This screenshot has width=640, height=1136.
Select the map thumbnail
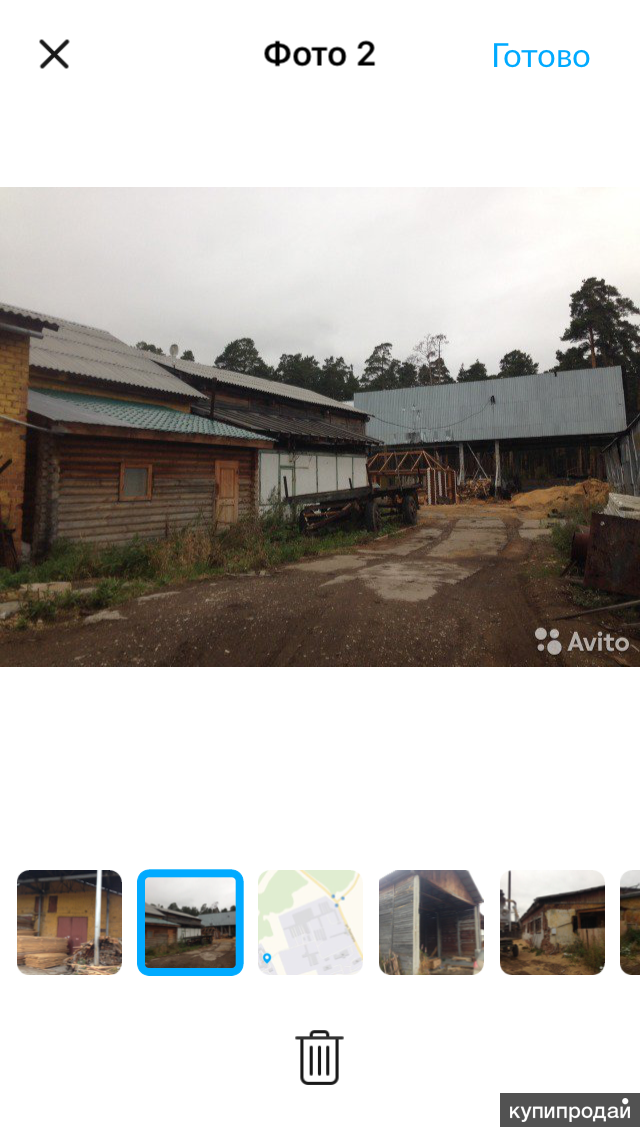click(x=310, y=922)
